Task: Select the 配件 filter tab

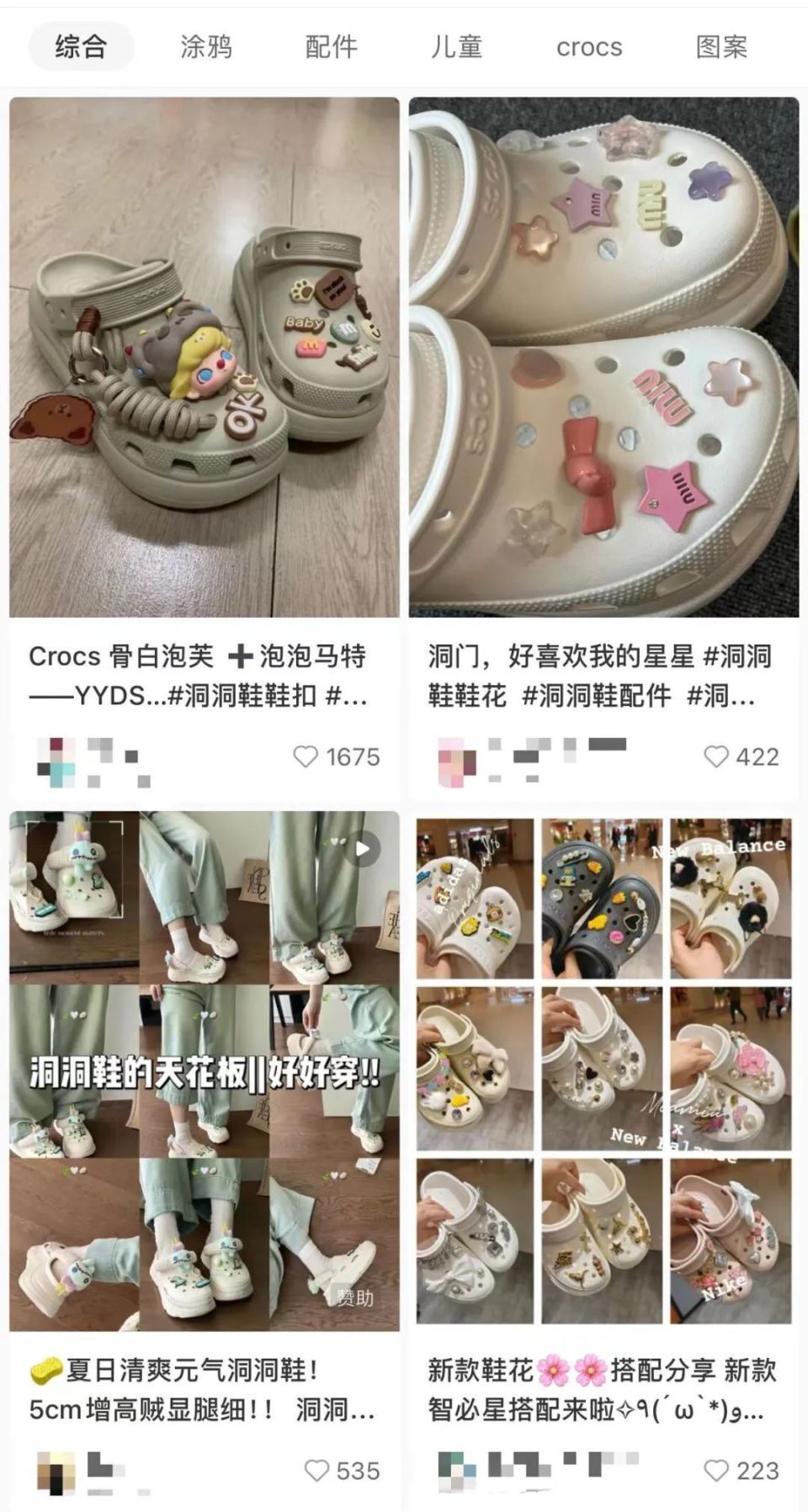Action: [x=331, y=47]
